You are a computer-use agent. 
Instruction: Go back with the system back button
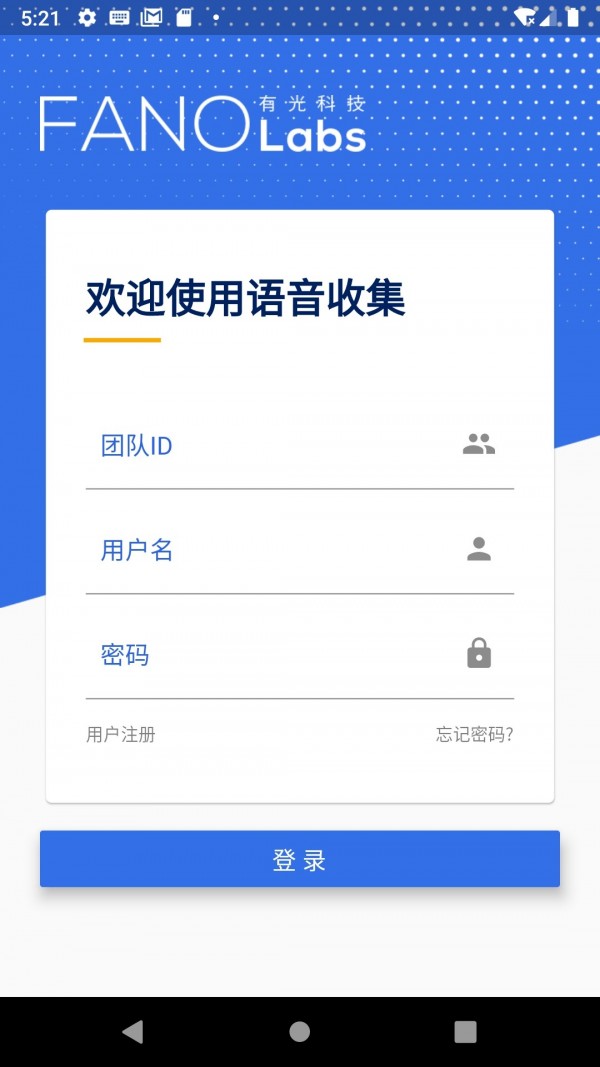(132, 1032)
